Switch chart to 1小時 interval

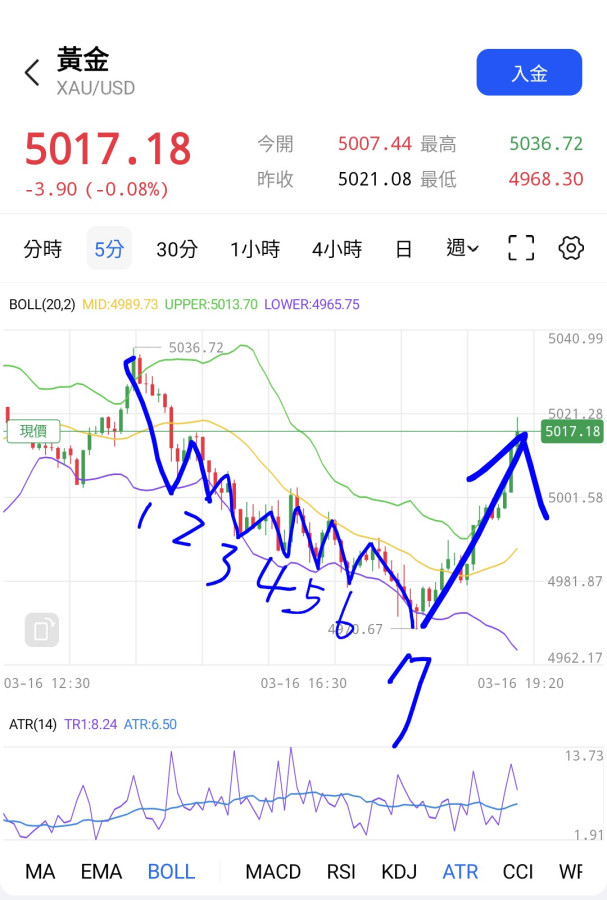(x=255, y=249)
